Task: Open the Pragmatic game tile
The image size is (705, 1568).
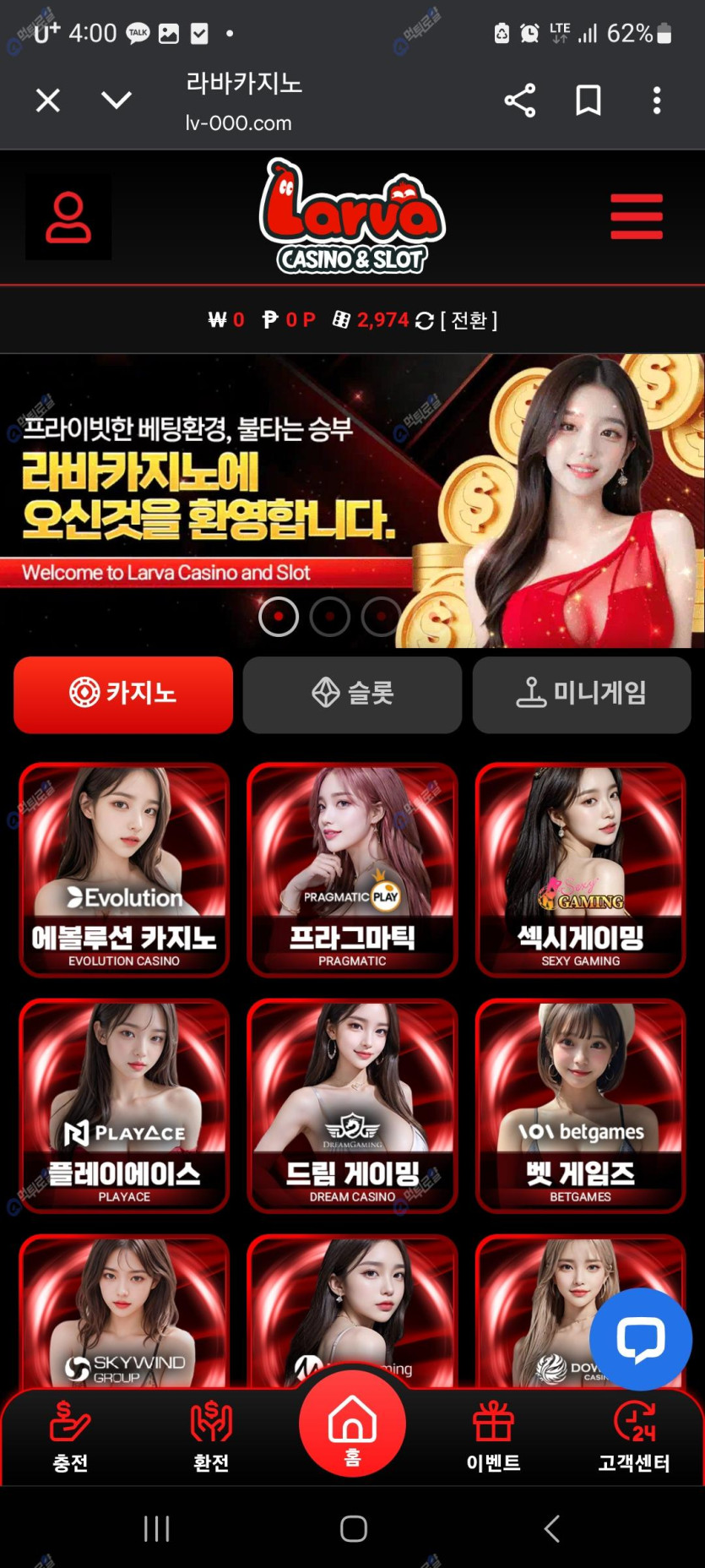Action: pos(352,869)
